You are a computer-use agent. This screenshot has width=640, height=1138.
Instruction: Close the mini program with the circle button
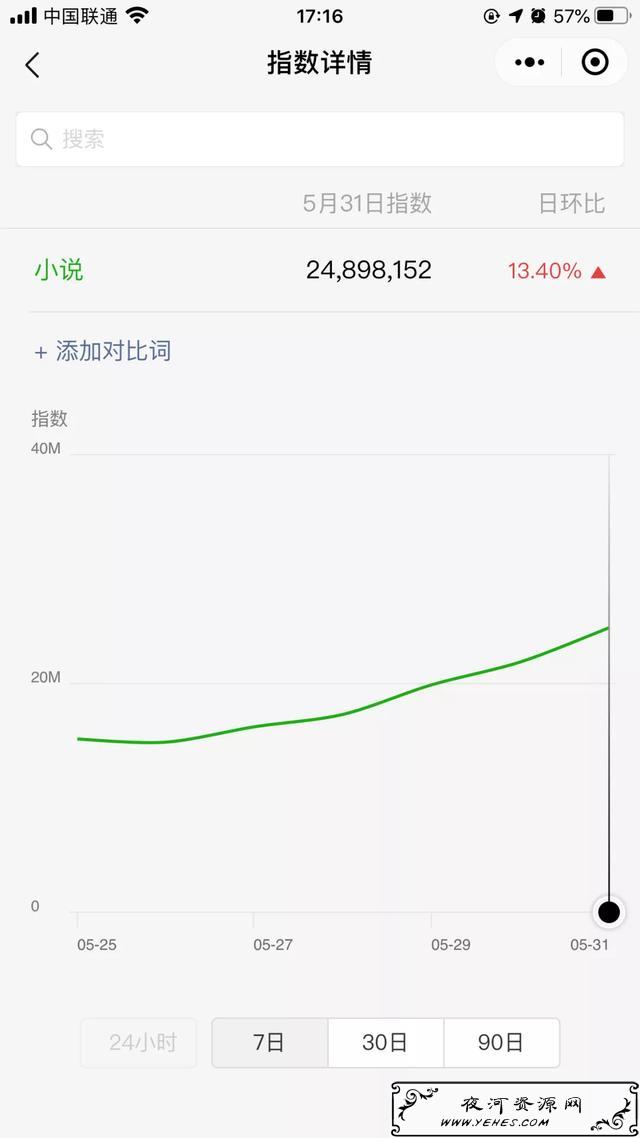[x=595, y=62]
